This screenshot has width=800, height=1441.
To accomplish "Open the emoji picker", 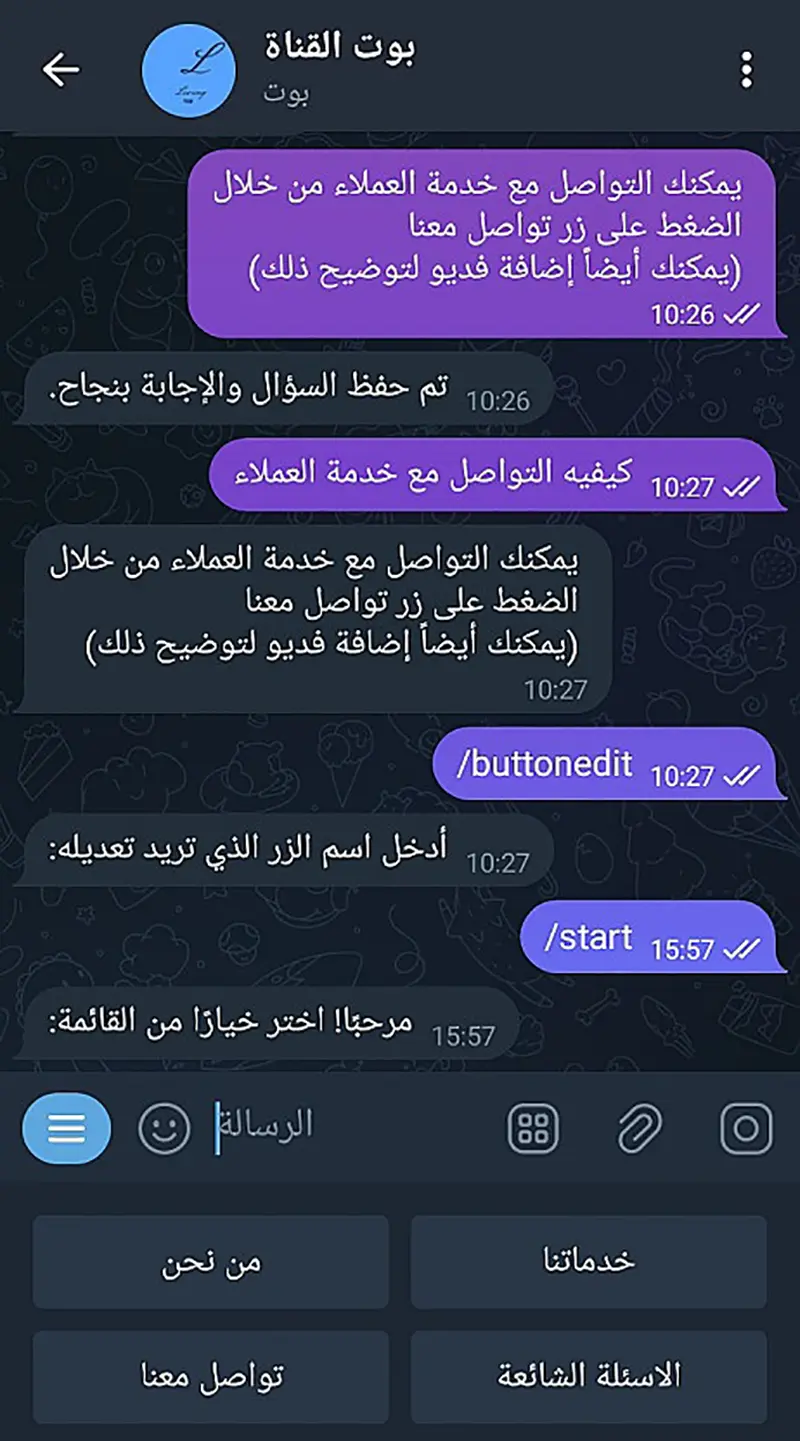I will 165,1127.
